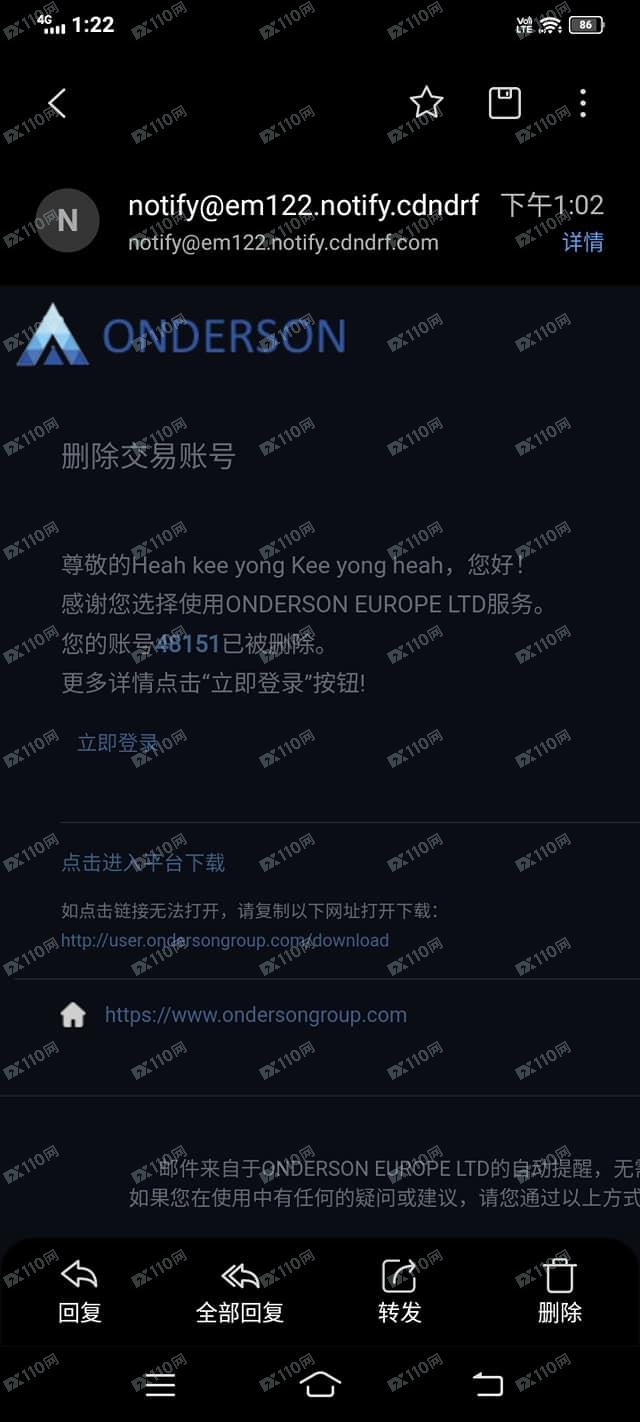The width and height of the screenshot is (640, 1422).
Task: Star this email as favorite
Action: (x=426, y=102)
